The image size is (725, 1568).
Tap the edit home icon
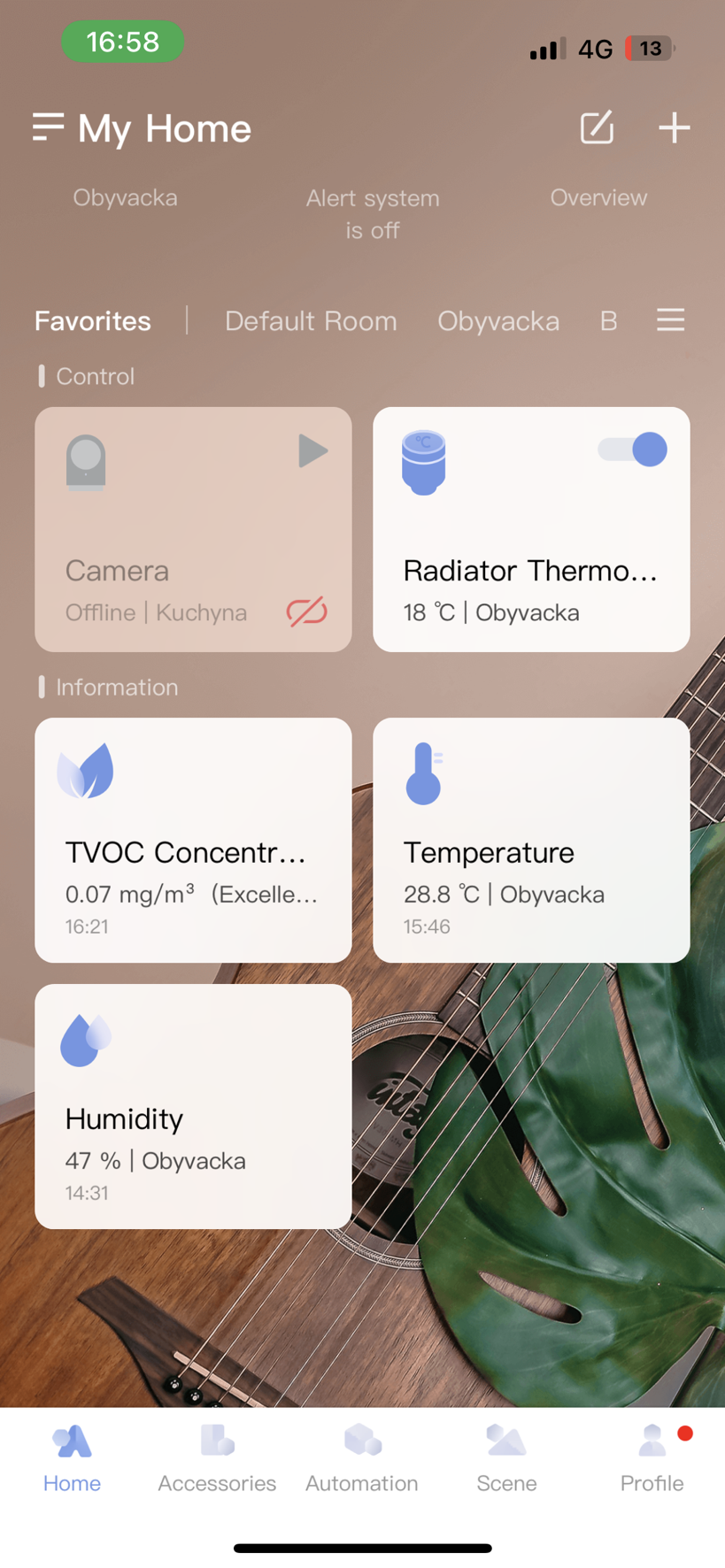tap(597, 127)
